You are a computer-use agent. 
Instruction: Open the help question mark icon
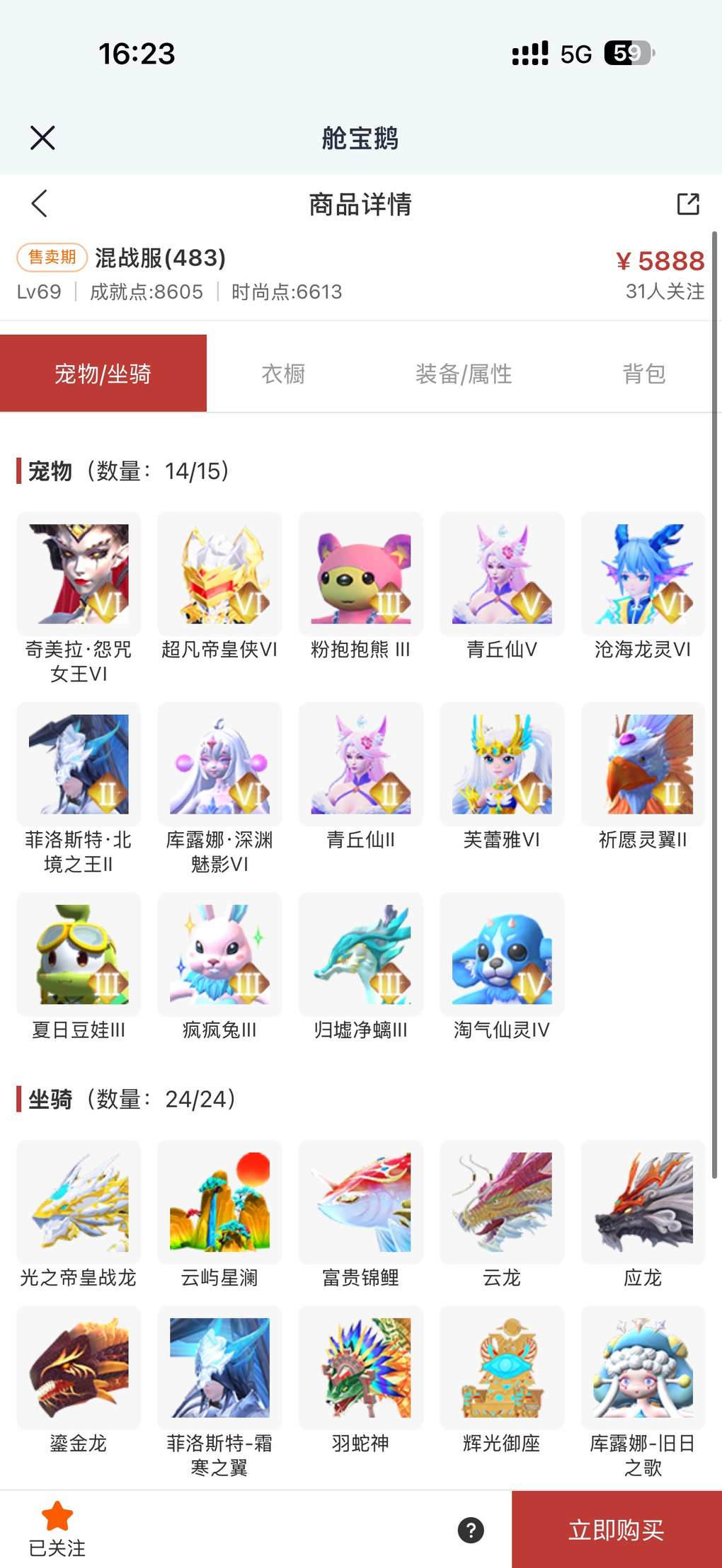tap(471, 1530)
